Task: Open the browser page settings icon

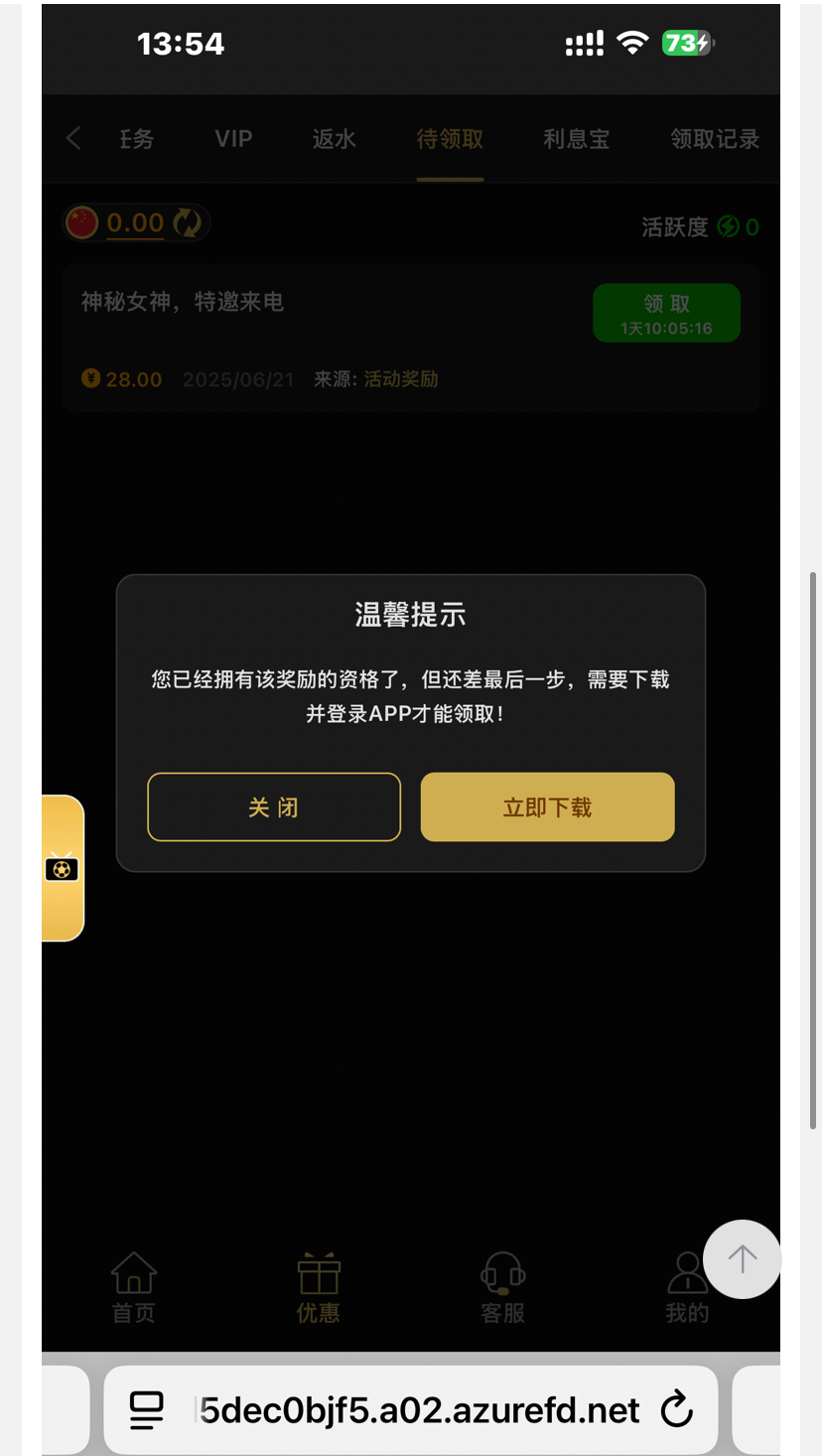Action: tap(147, 1409)
